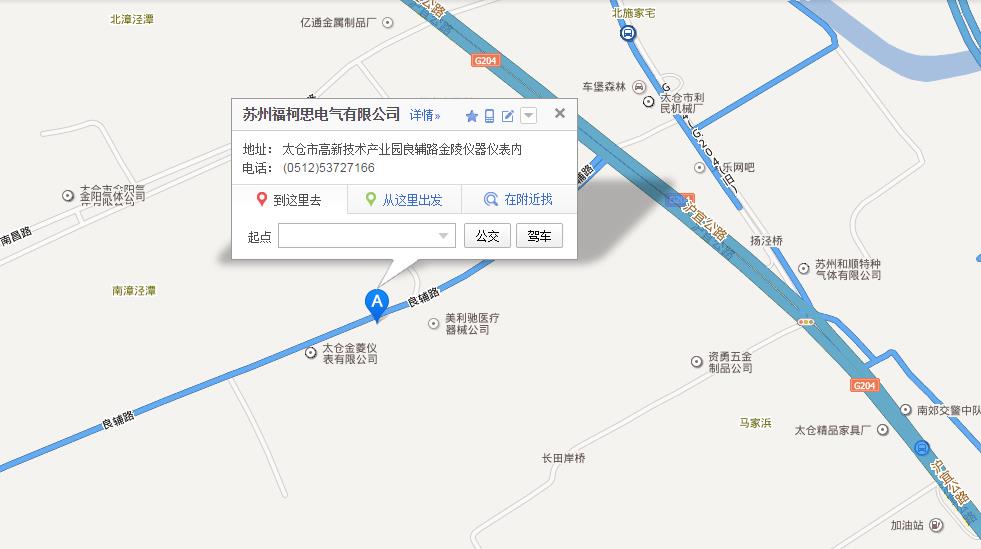Tap the edit/correct info icon
The width and height of the screenshot is (981, 549).
[x=508, y=116]
